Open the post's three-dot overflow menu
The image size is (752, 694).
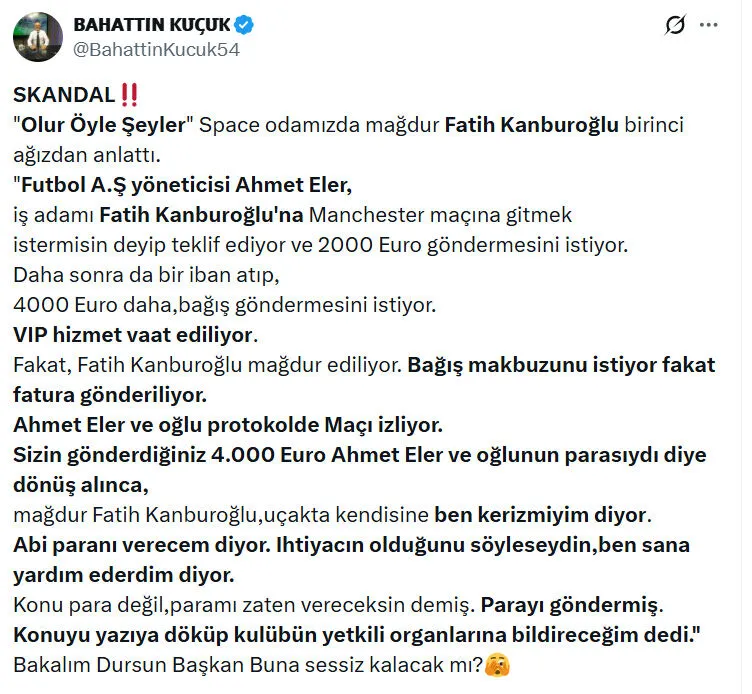click(x=708, y=25)
